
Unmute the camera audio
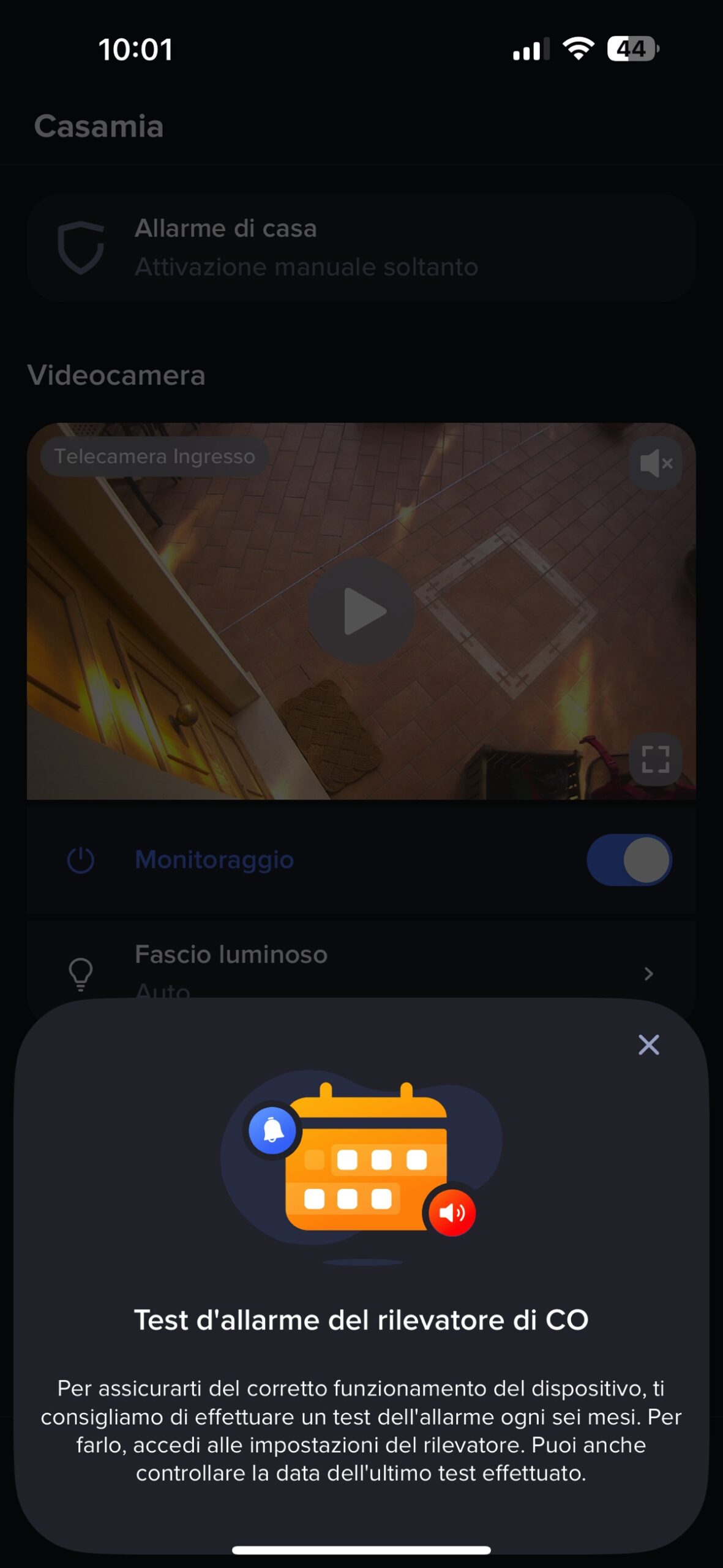(x=655, y=464)
